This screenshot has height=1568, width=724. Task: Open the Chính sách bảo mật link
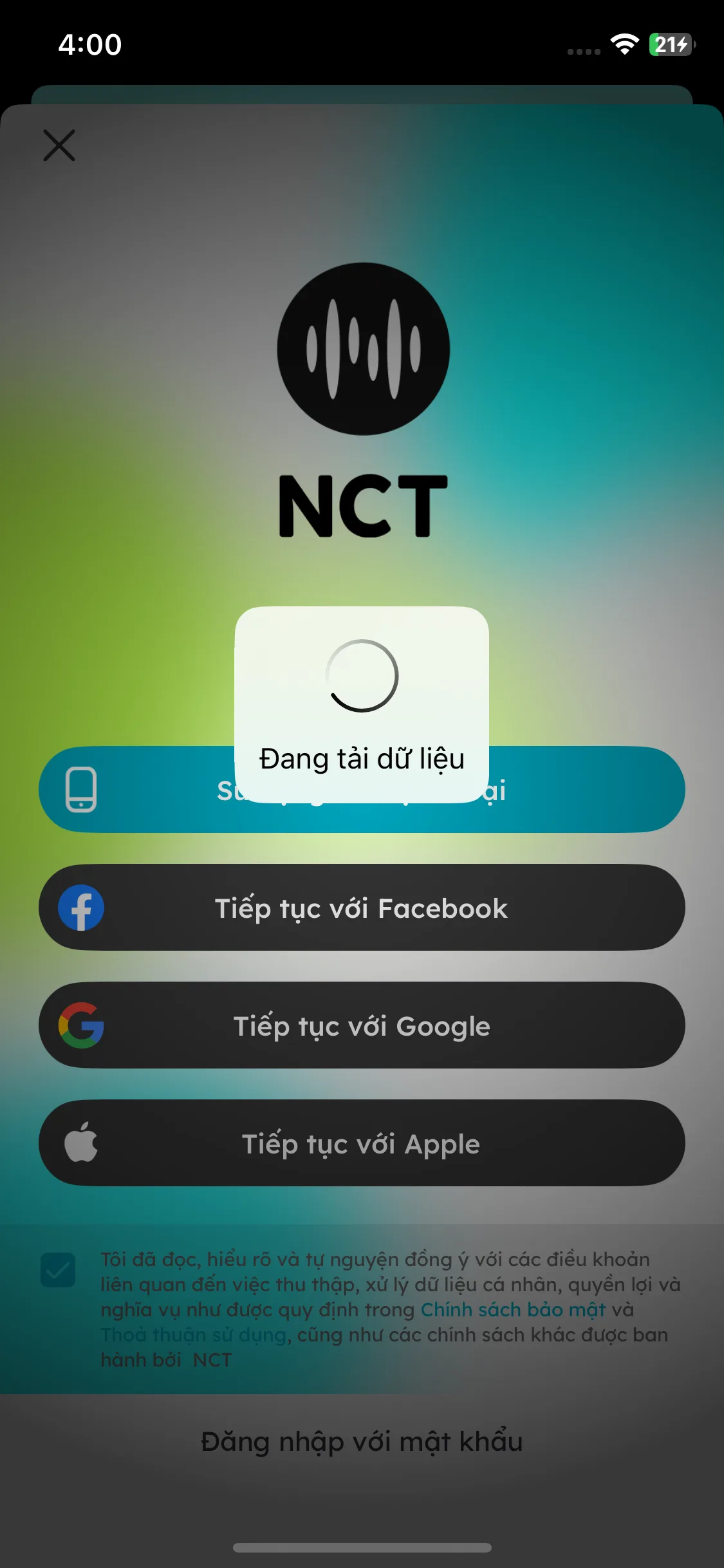click(513, 1309)
